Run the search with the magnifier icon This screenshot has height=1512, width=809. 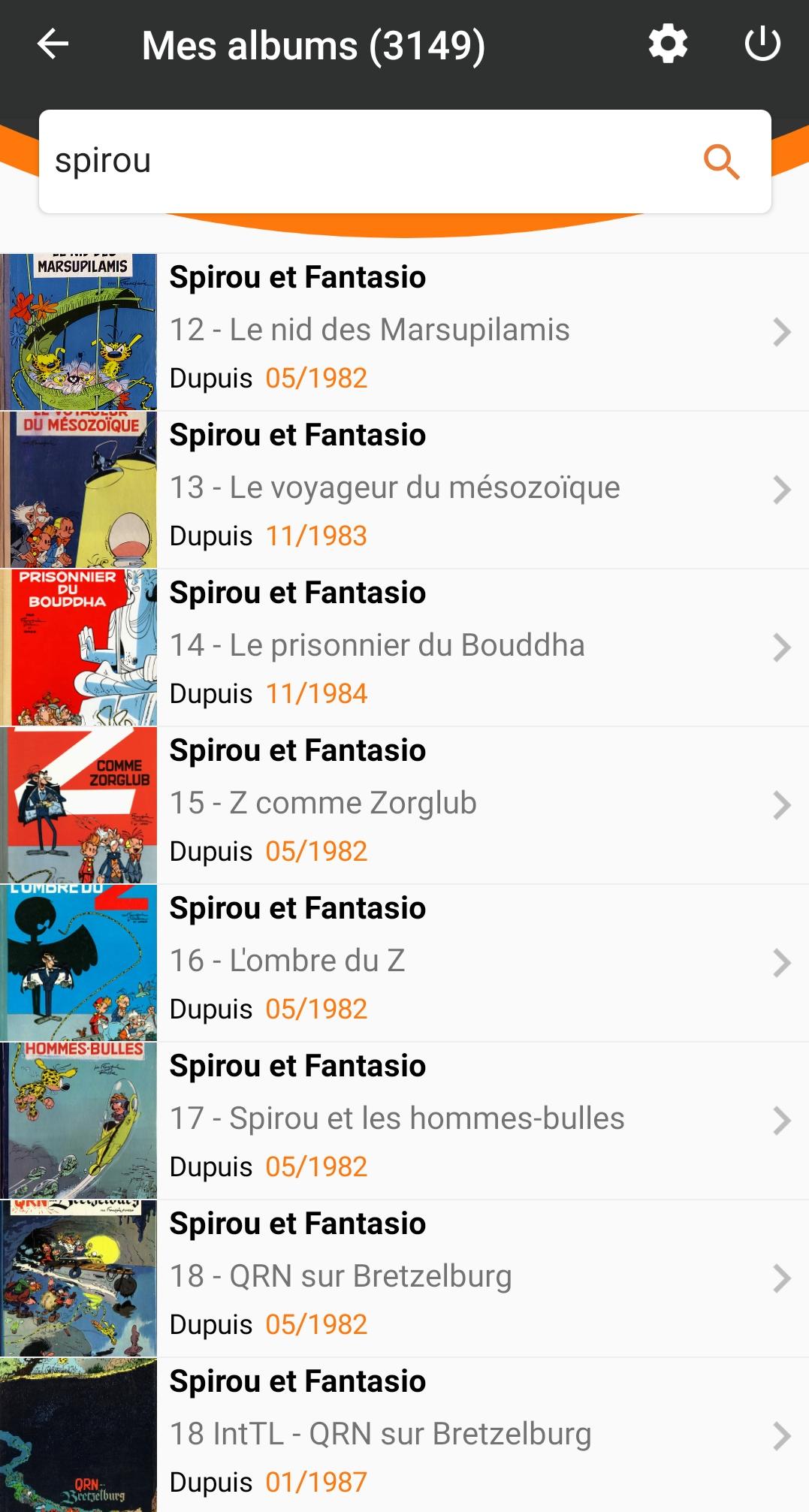(x=721, y=161)
